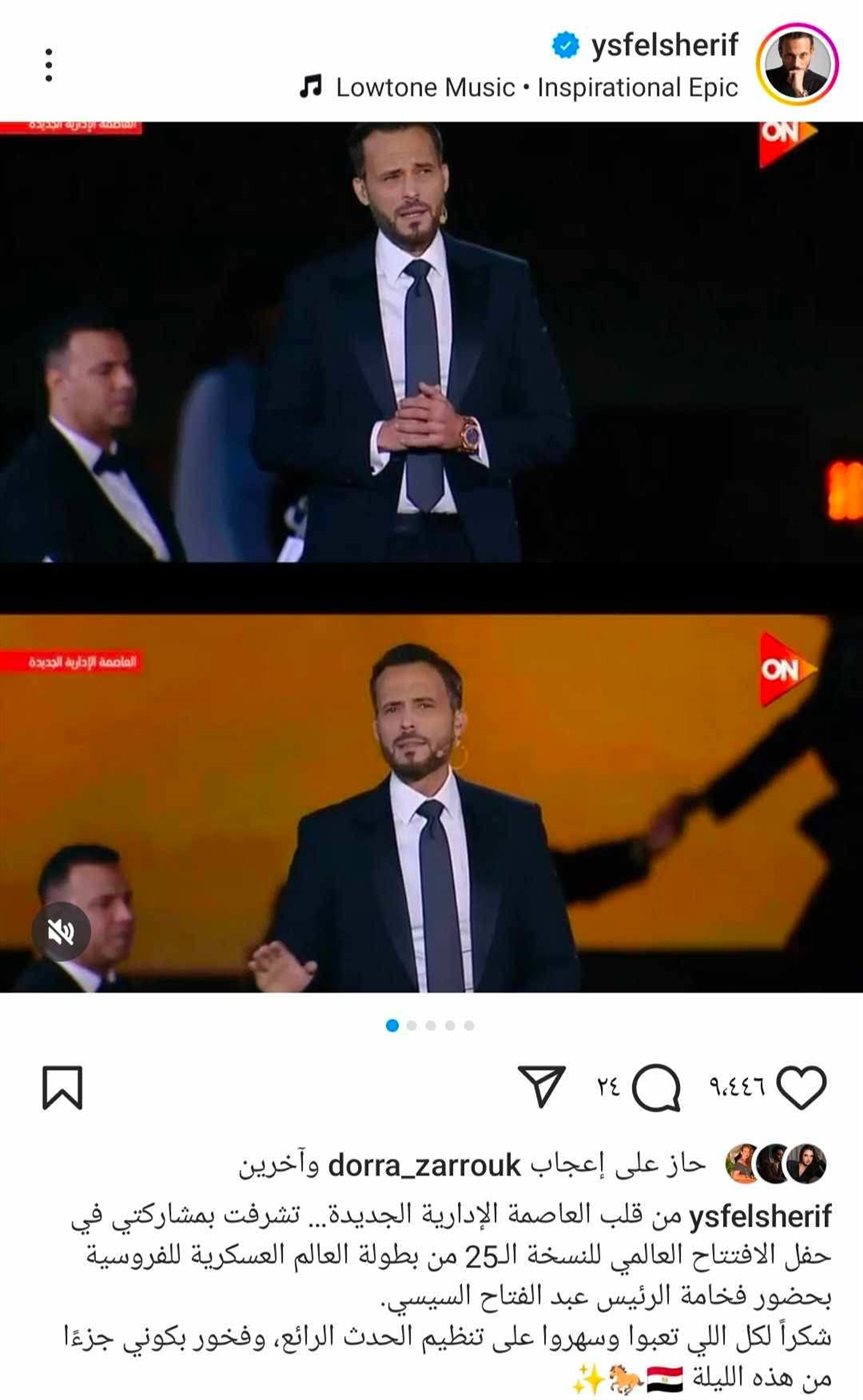Open the comments bubble
Image resolution: width=863 pixels, height=1400 pixels.
(x=657, y=1087)
